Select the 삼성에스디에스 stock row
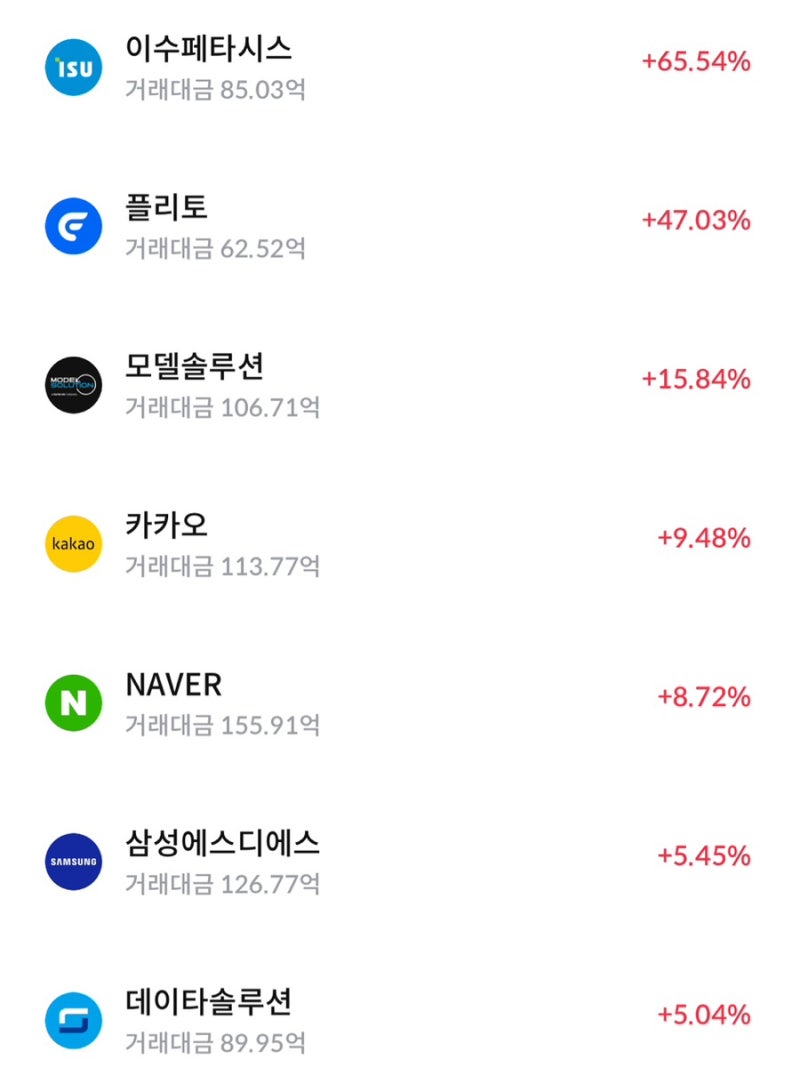 [224, 843]
